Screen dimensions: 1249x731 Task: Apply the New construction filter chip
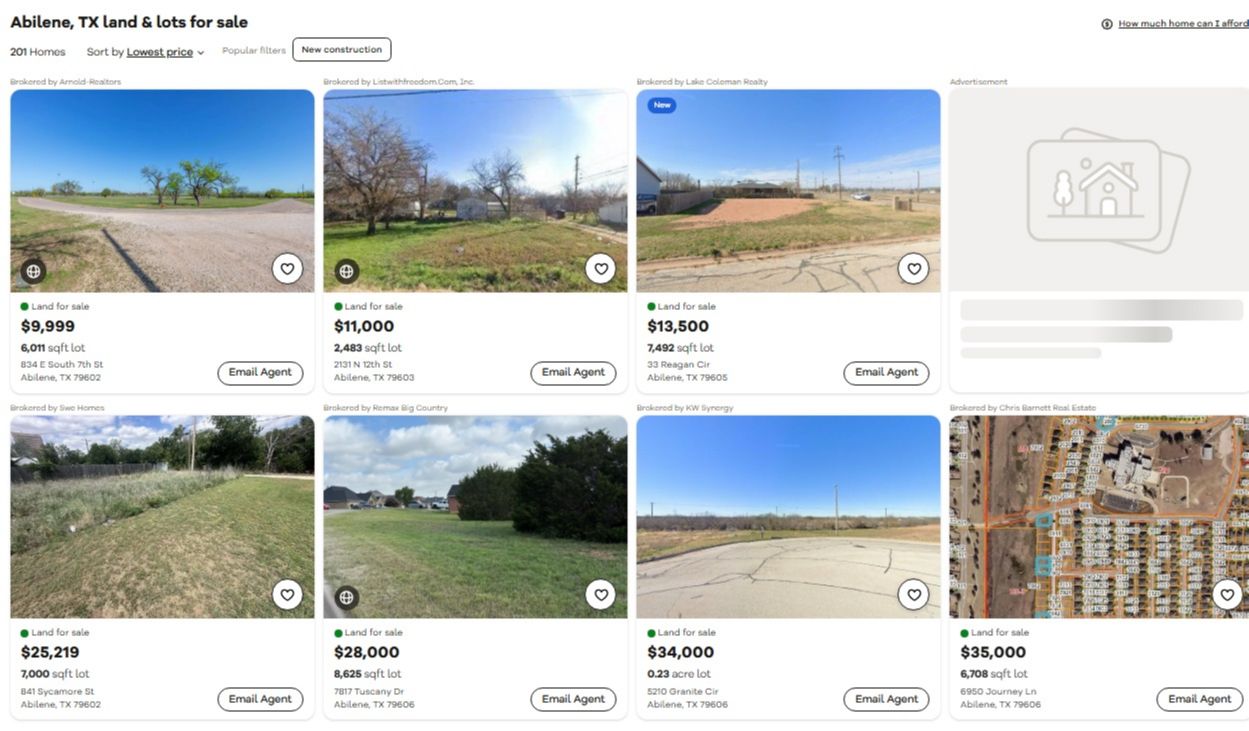(x=341, y=50)
